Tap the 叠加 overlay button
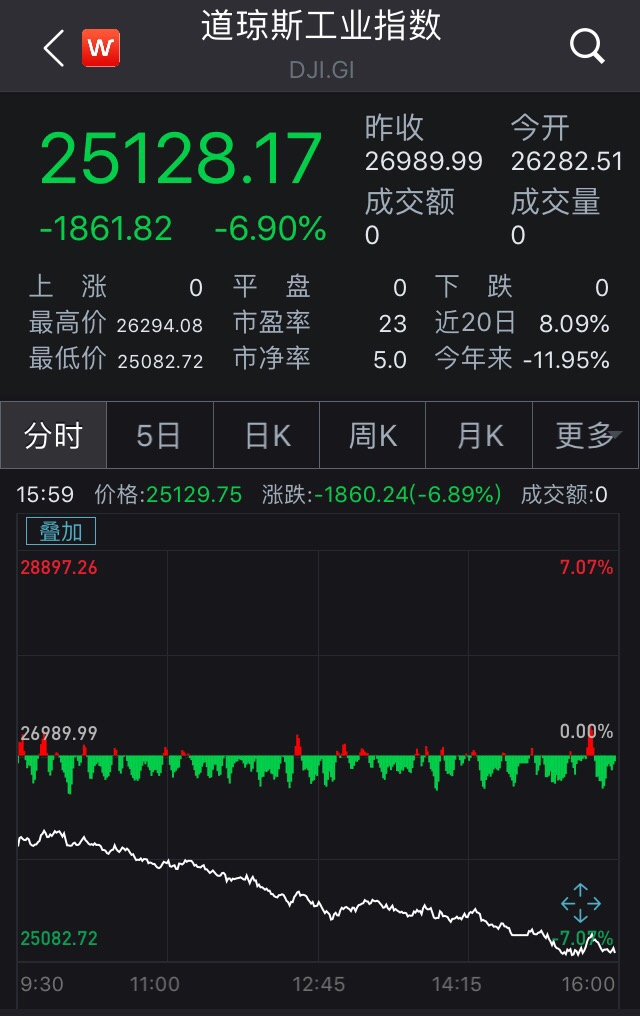 coord(61,531)
